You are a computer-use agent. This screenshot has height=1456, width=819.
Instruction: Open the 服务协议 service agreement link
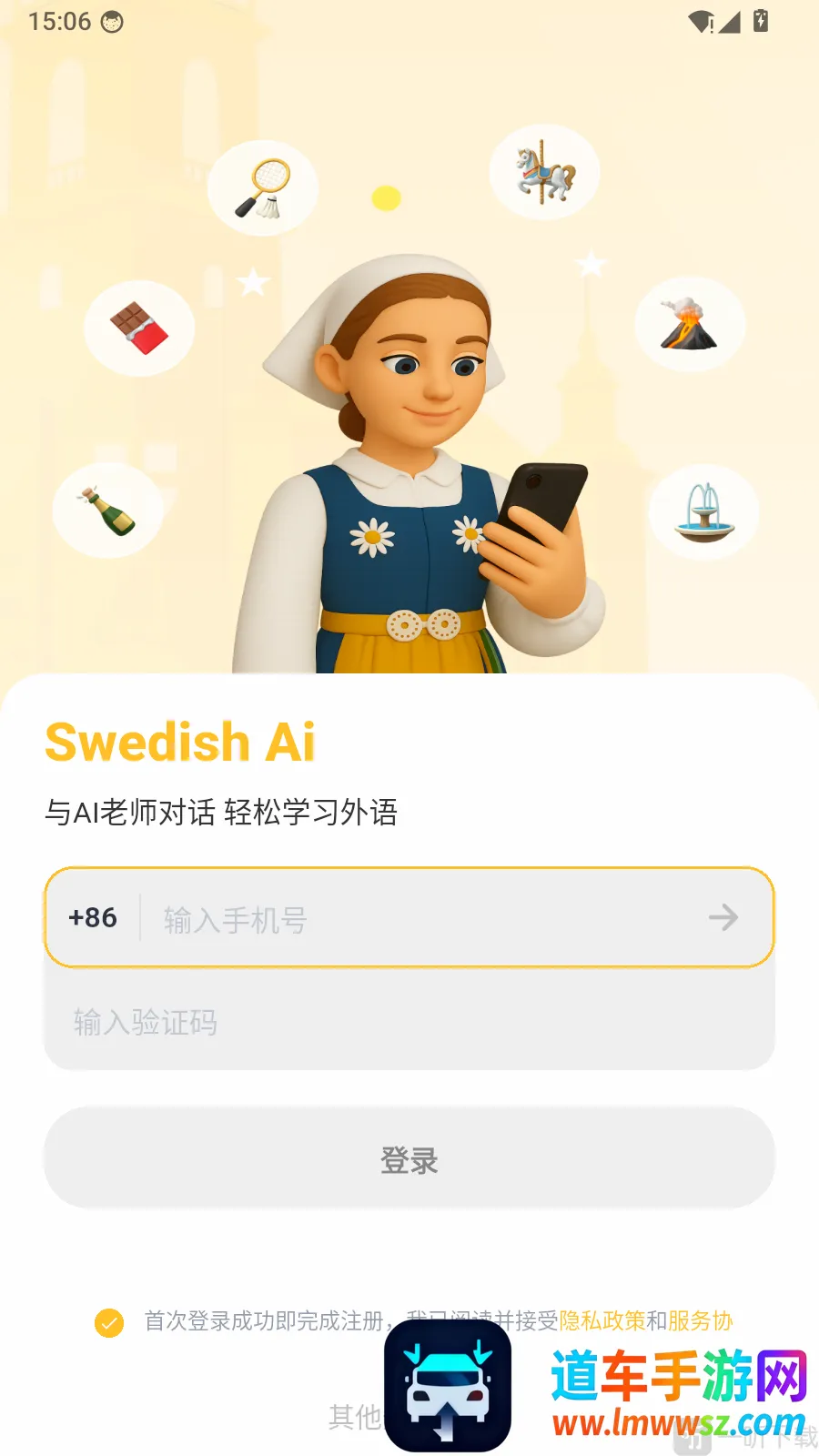pyautogui.click(x=701, y=1320)
